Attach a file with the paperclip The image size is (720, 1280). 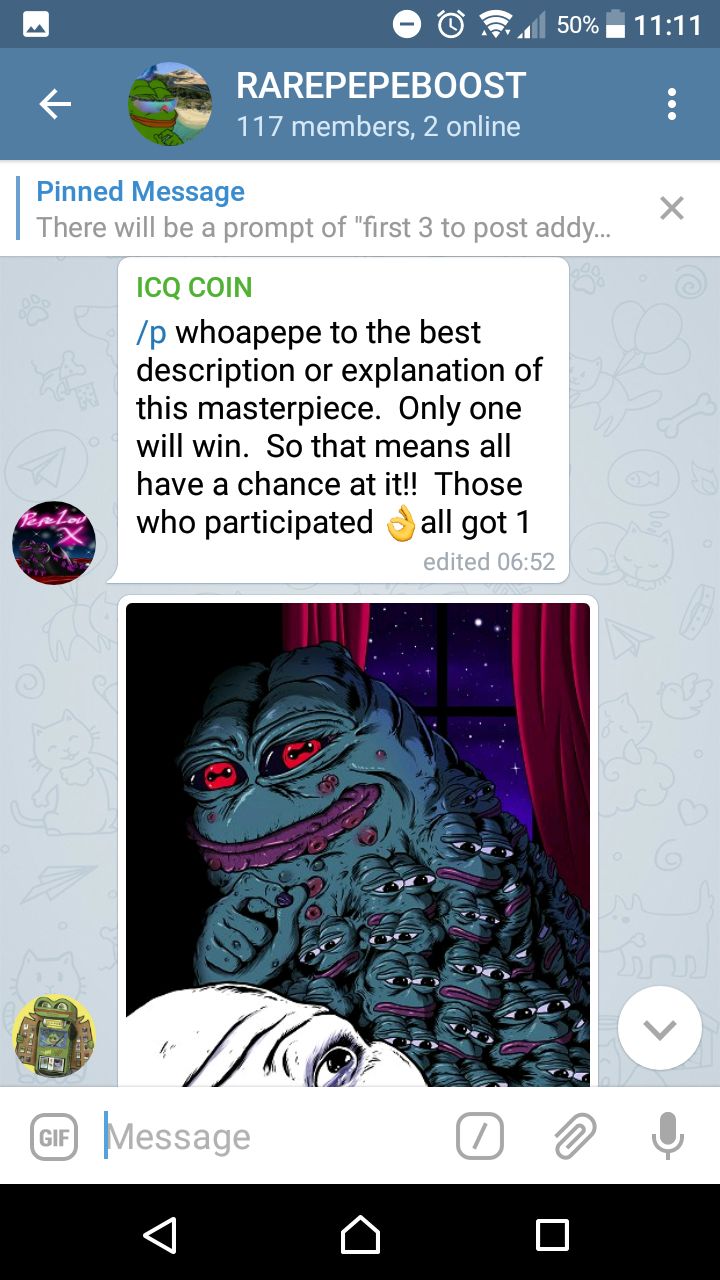click(x=575, y=1137)
